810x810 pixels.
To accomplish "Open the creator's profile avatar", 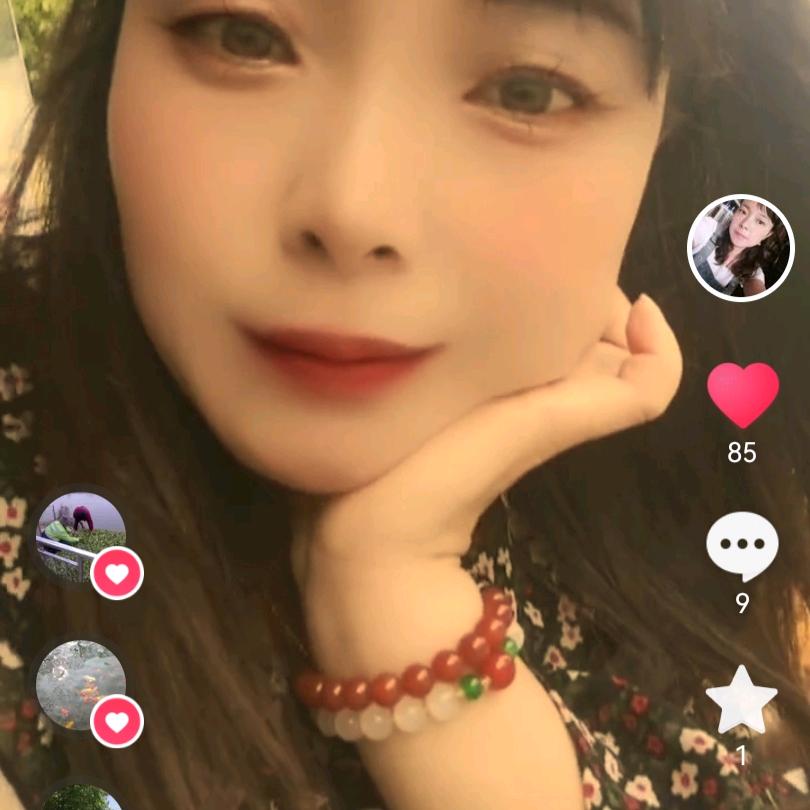I will 740,248.
